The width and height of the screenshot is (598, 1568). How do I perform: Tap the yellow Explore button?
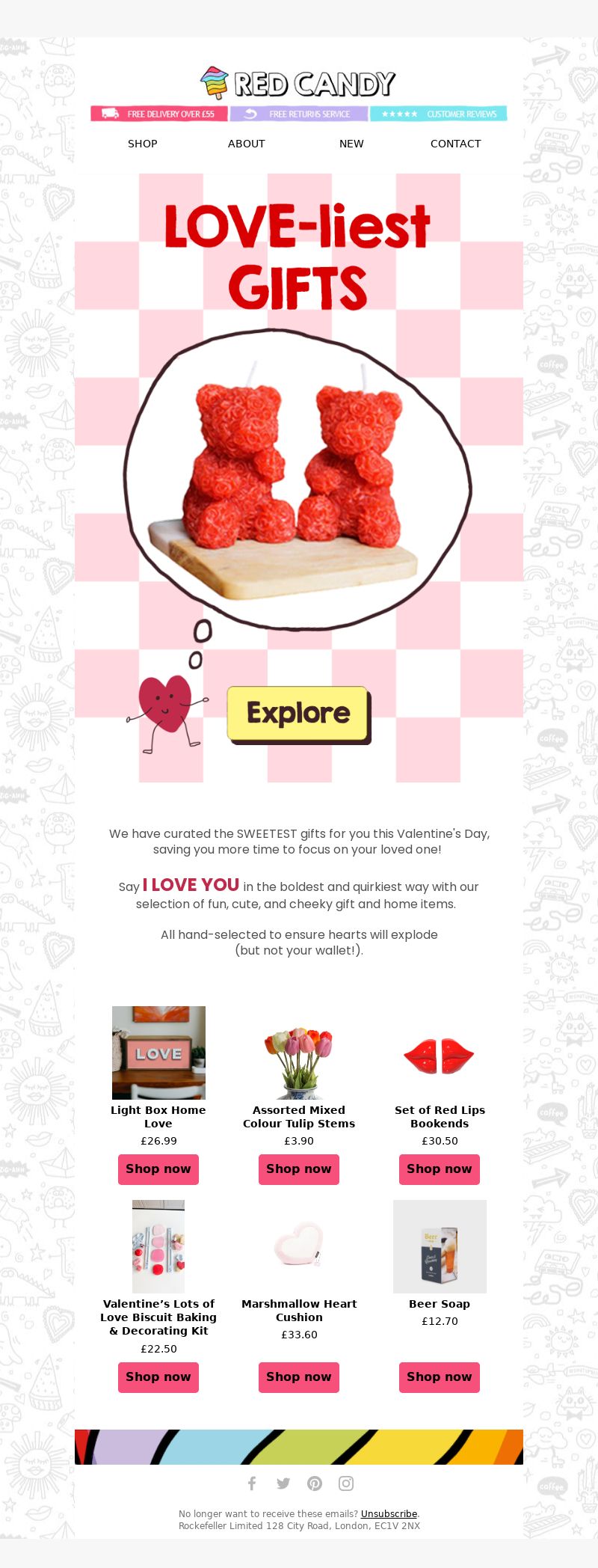298,713
